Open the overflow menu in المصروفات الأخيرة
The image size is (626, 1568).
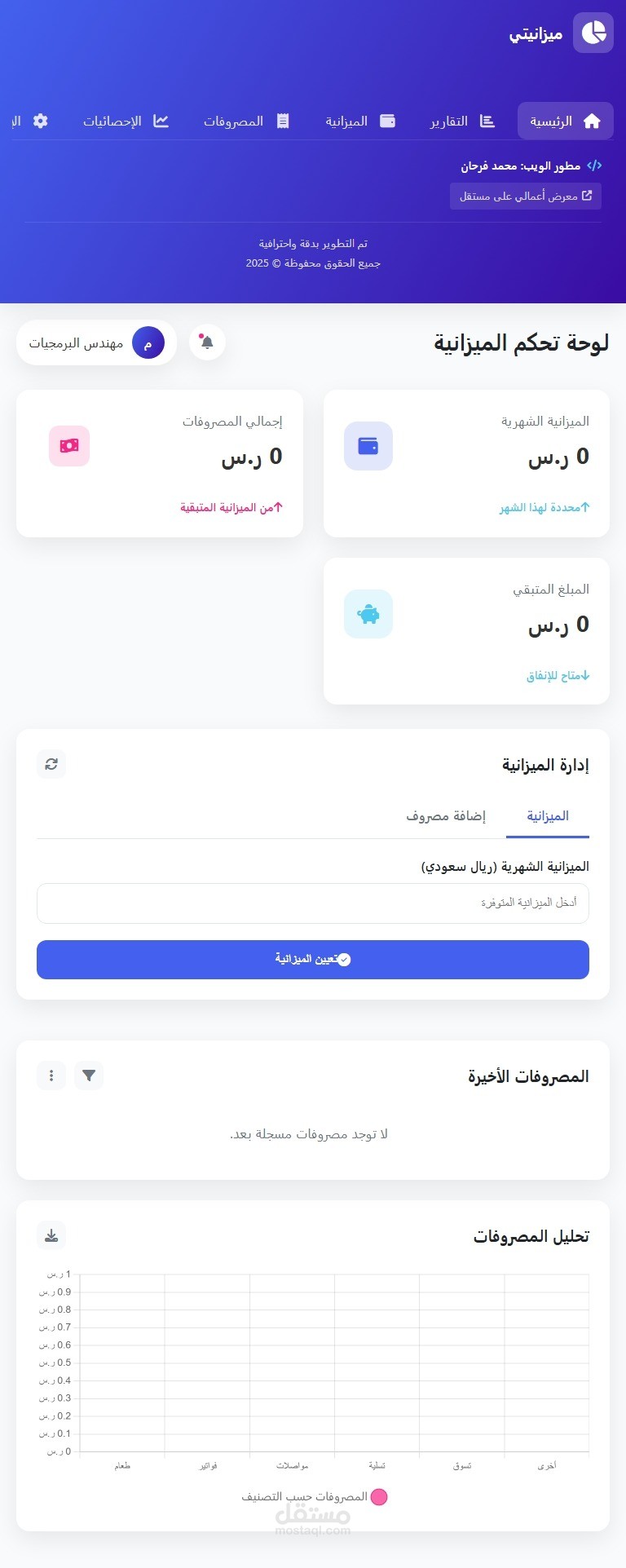[x=51, y=1076]
